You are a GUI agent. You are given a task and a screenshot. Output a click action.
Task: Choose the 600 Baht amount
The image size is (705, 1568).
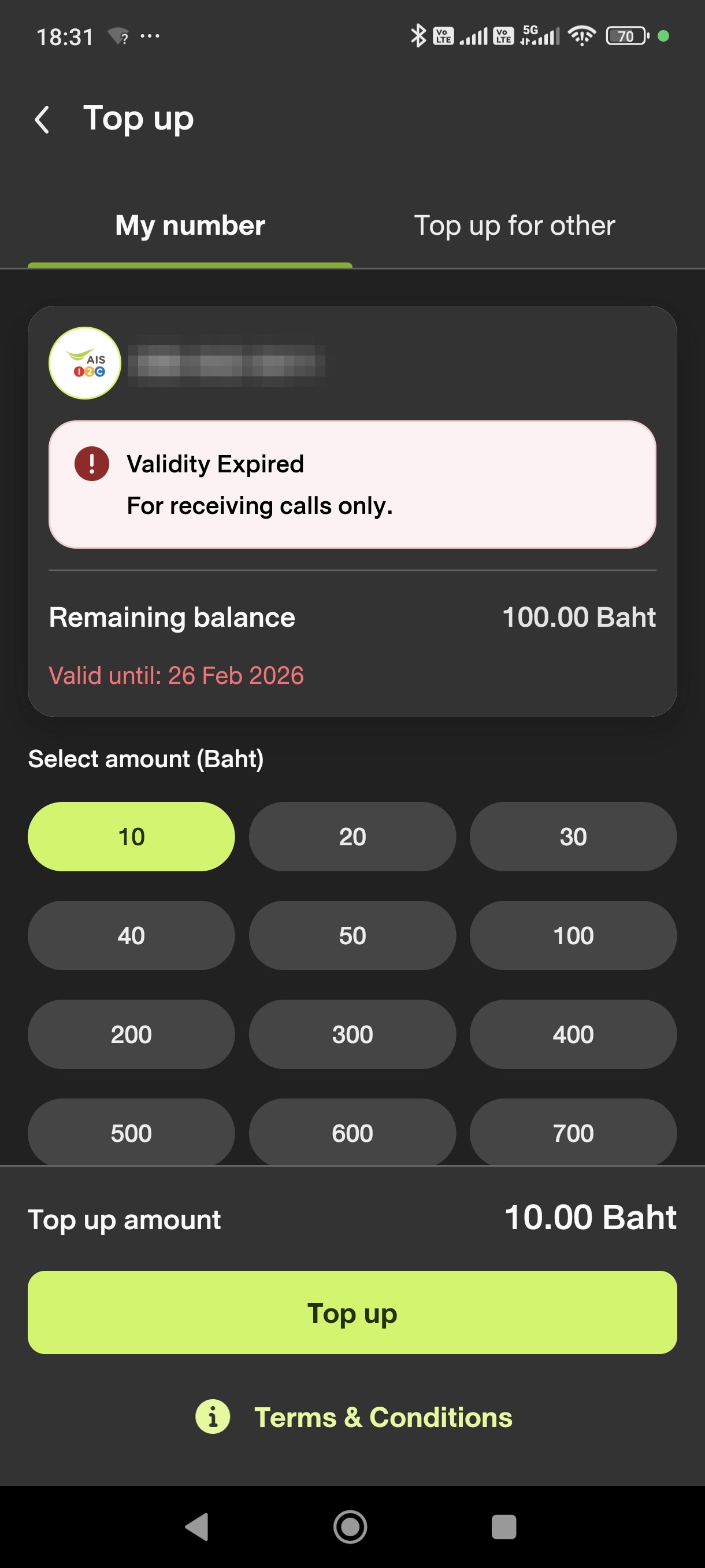coord(352,1132)
